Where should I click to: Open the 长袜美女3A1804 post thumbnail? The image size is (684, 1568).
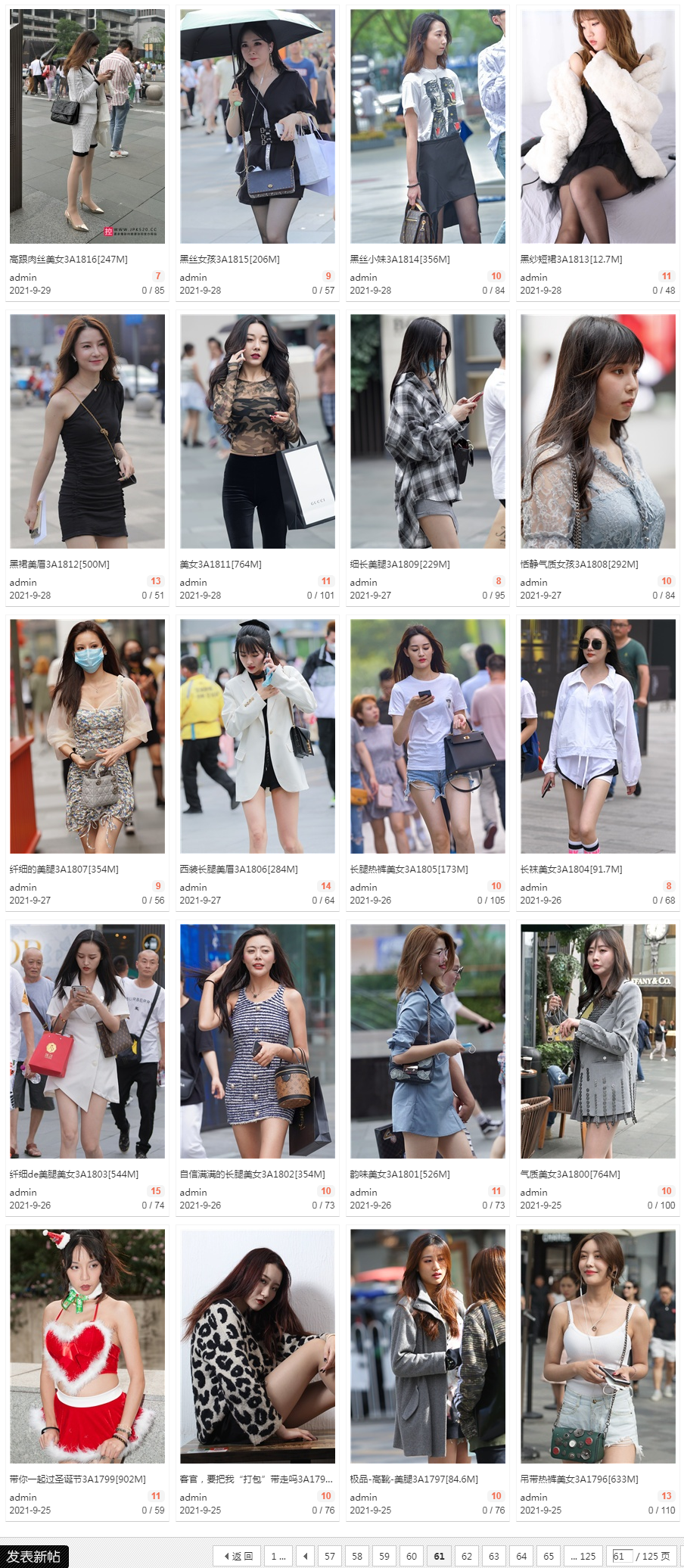click(598, 736)
